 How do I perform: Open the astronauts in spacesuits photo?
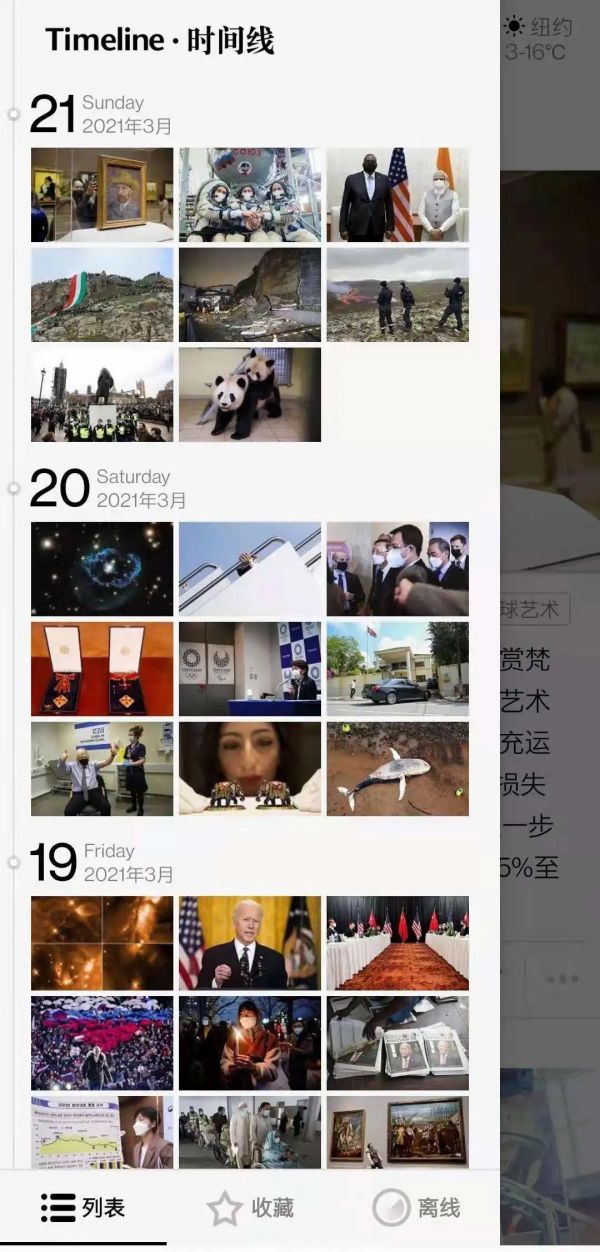250,195
